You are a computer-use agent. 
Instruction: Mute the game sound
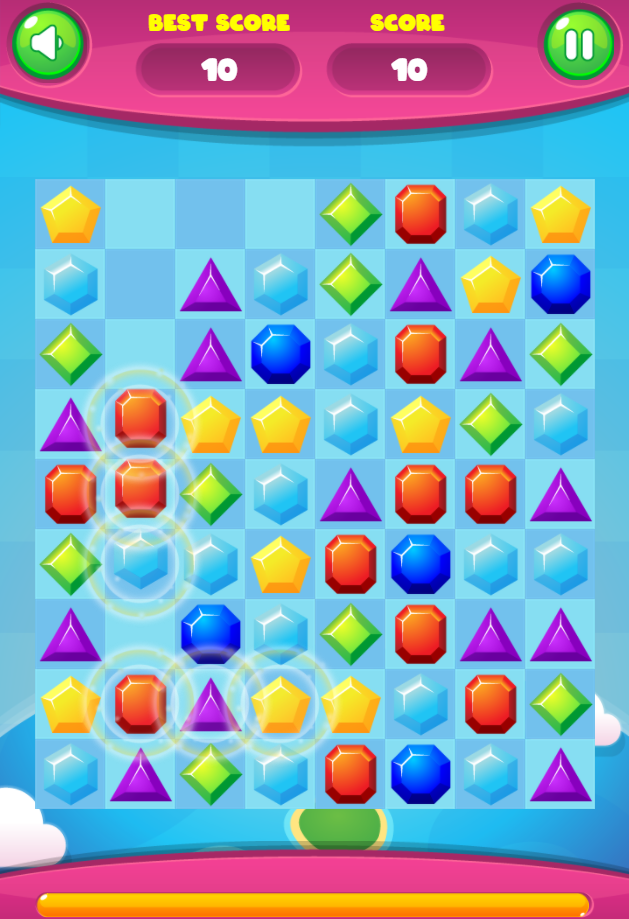click(x=47, y=44)
